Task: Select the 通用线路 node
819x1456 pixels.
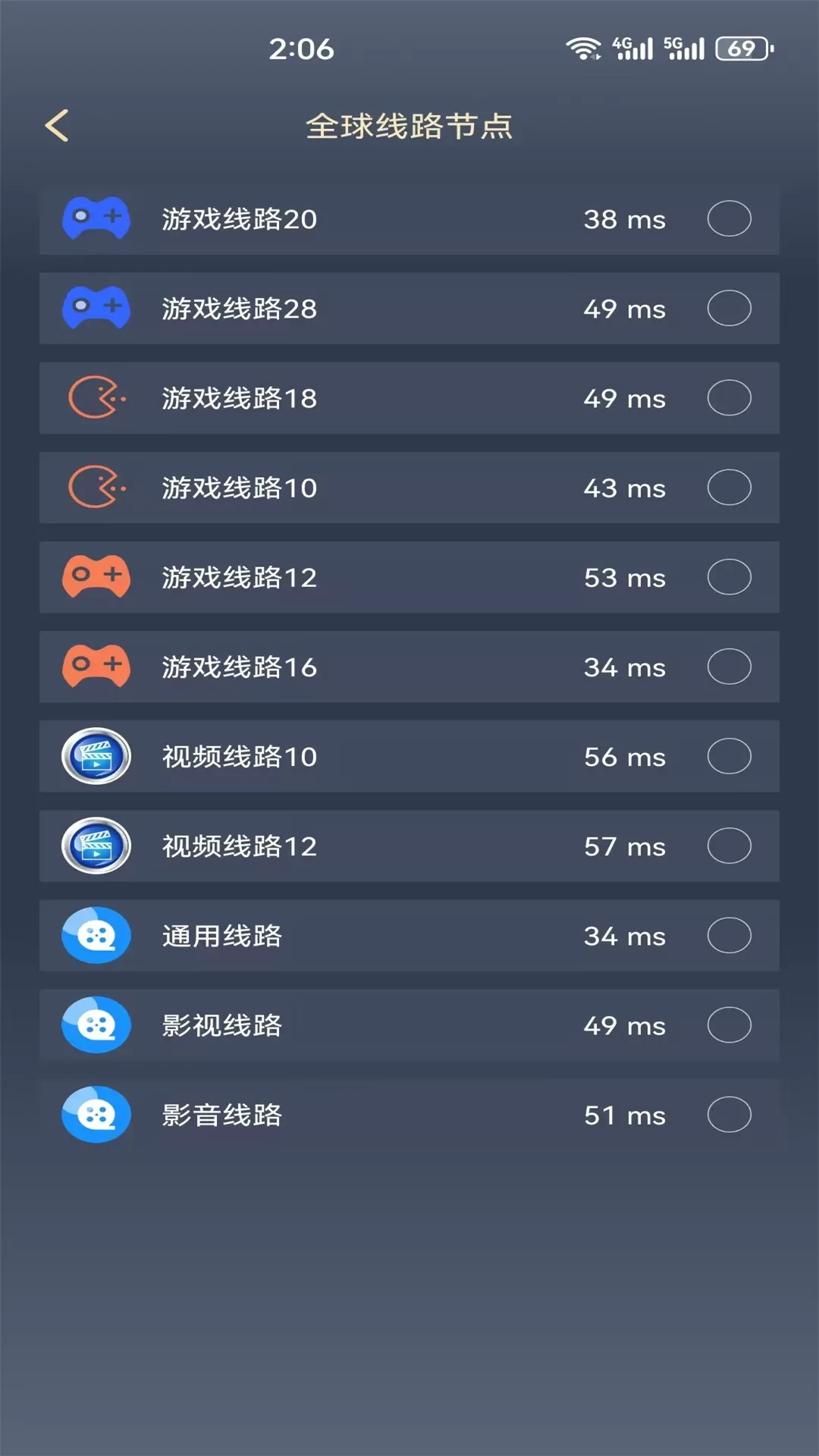Action: (409, 935)
